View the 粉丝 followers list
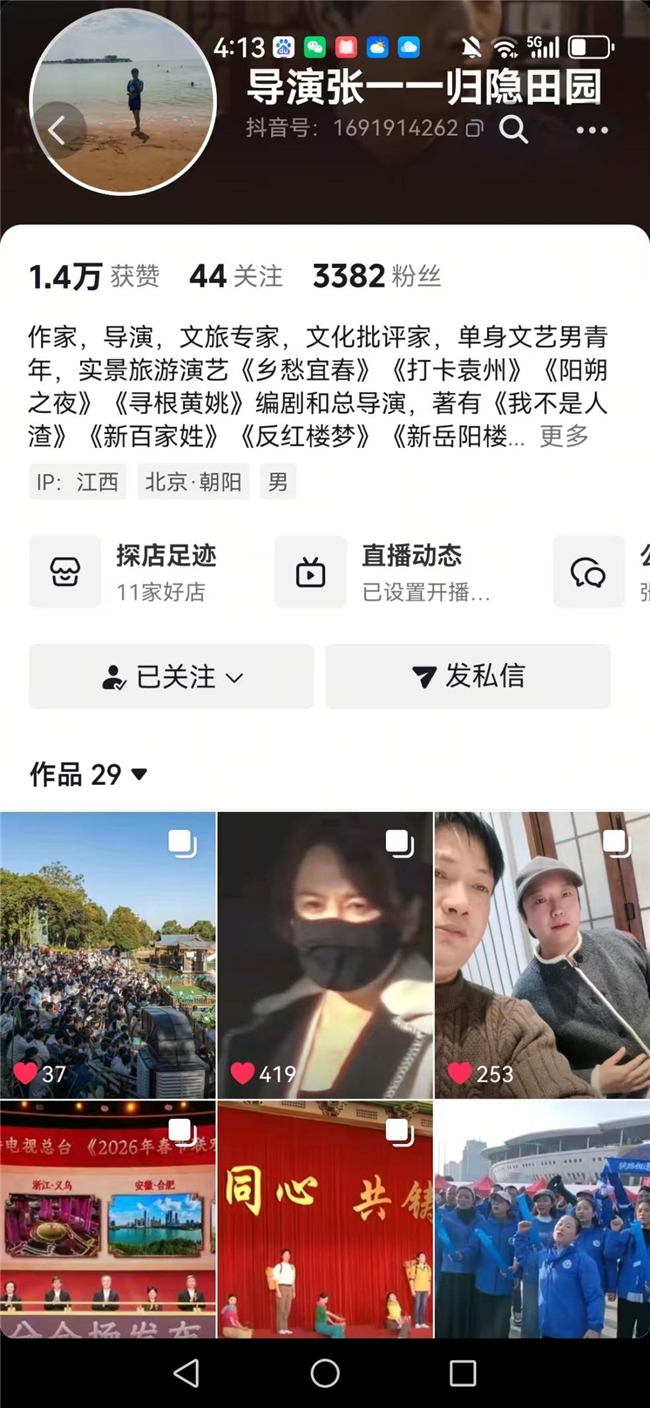The width and height of the screenshot is (650, 1408). pos(377,277)
